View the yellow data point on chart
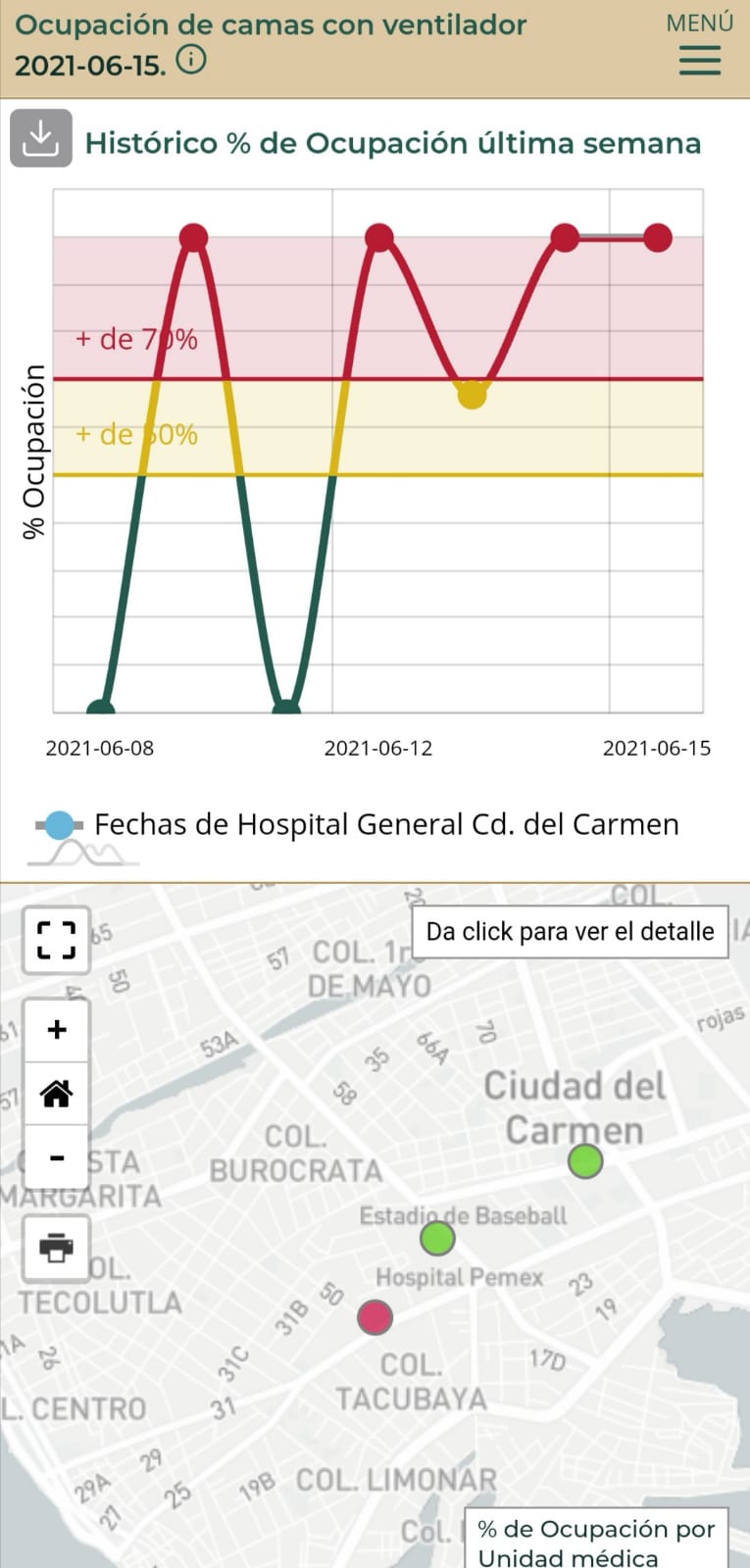750x1568 pixels. [472, 394]
